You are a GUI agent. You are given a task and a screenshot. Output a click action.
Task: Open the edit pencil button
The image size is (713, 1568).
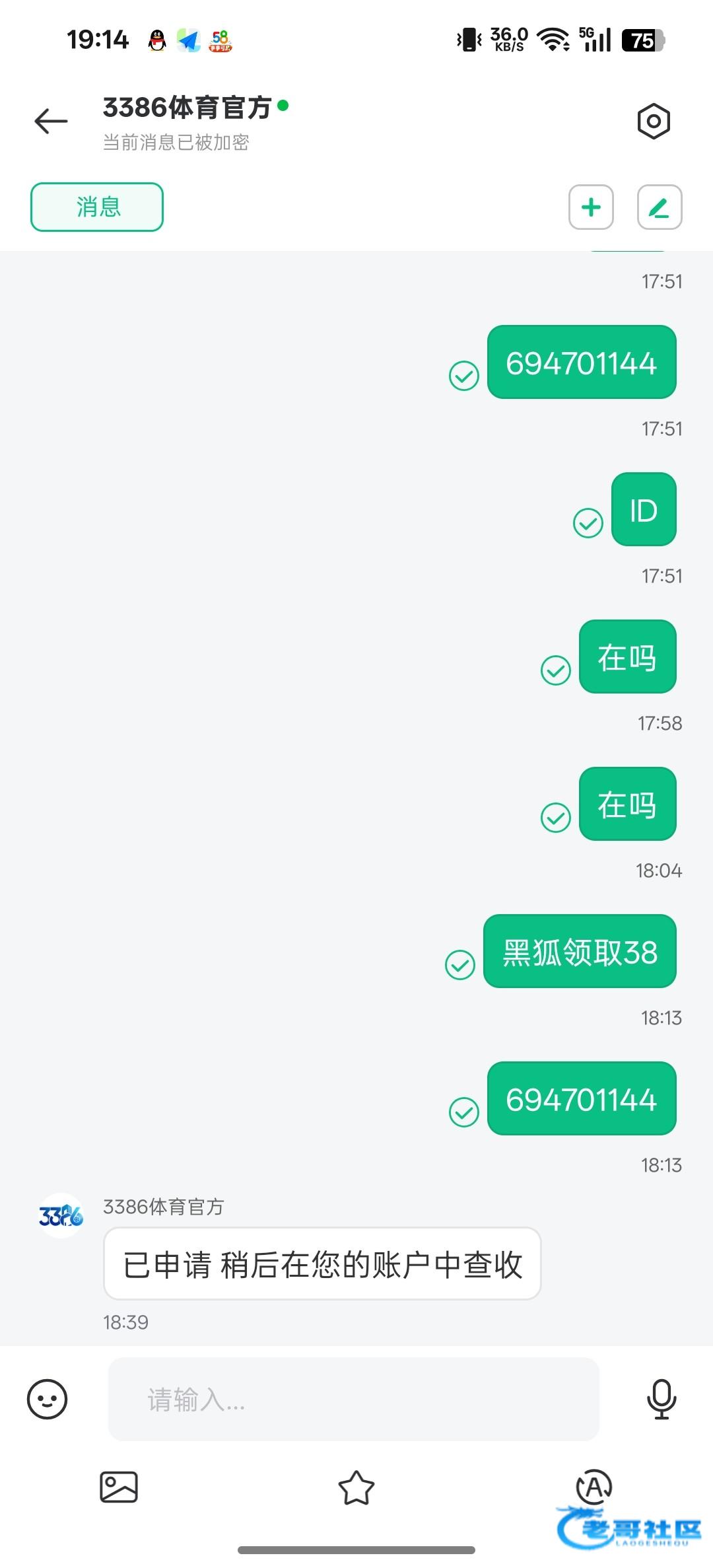[x=660, y=207]
